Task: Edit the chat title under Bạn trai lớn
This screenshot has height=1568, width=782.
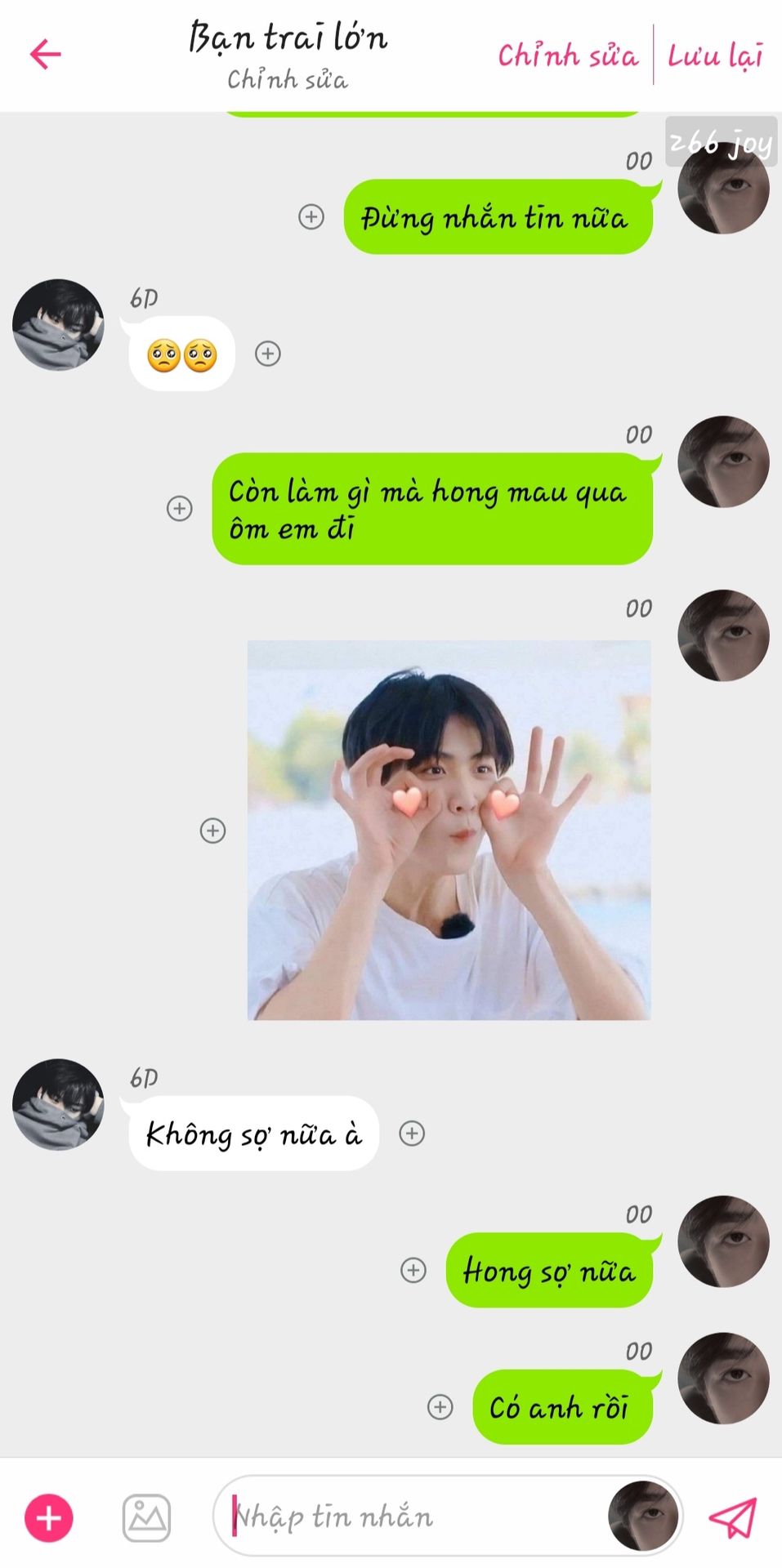Action: (288, 79)
